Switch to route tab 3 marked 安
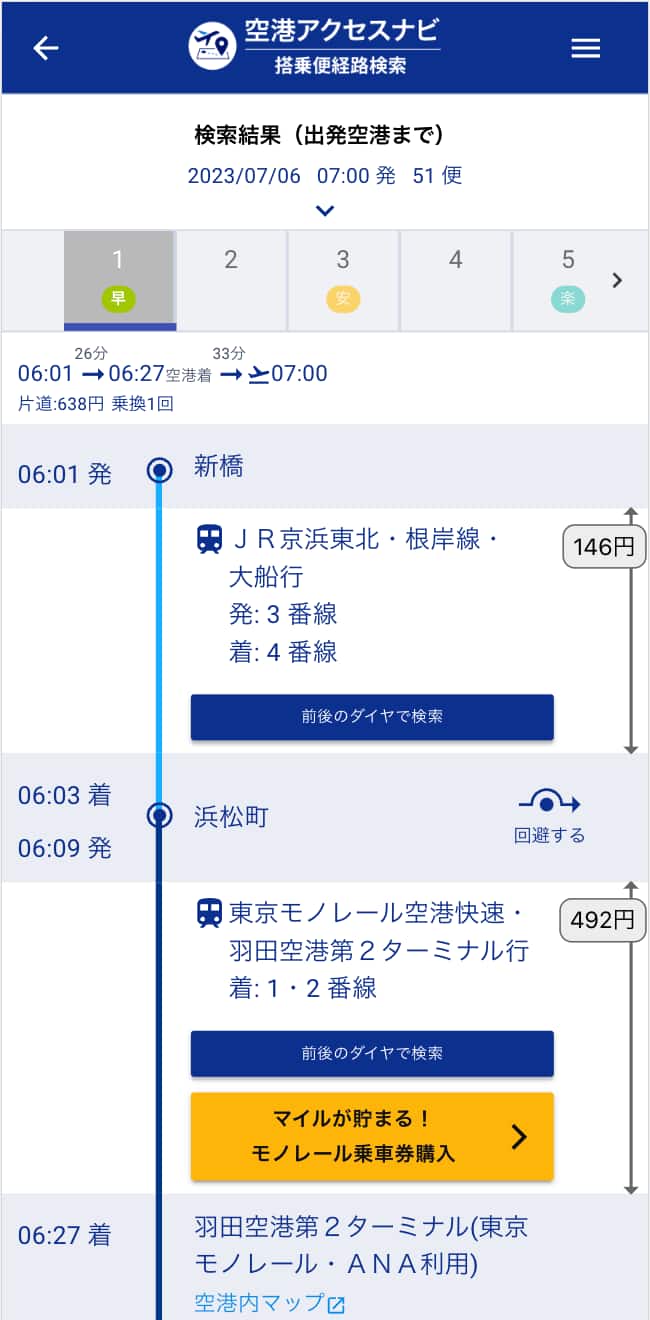Viewport: 650px width, 1320px height. [343, 279]
